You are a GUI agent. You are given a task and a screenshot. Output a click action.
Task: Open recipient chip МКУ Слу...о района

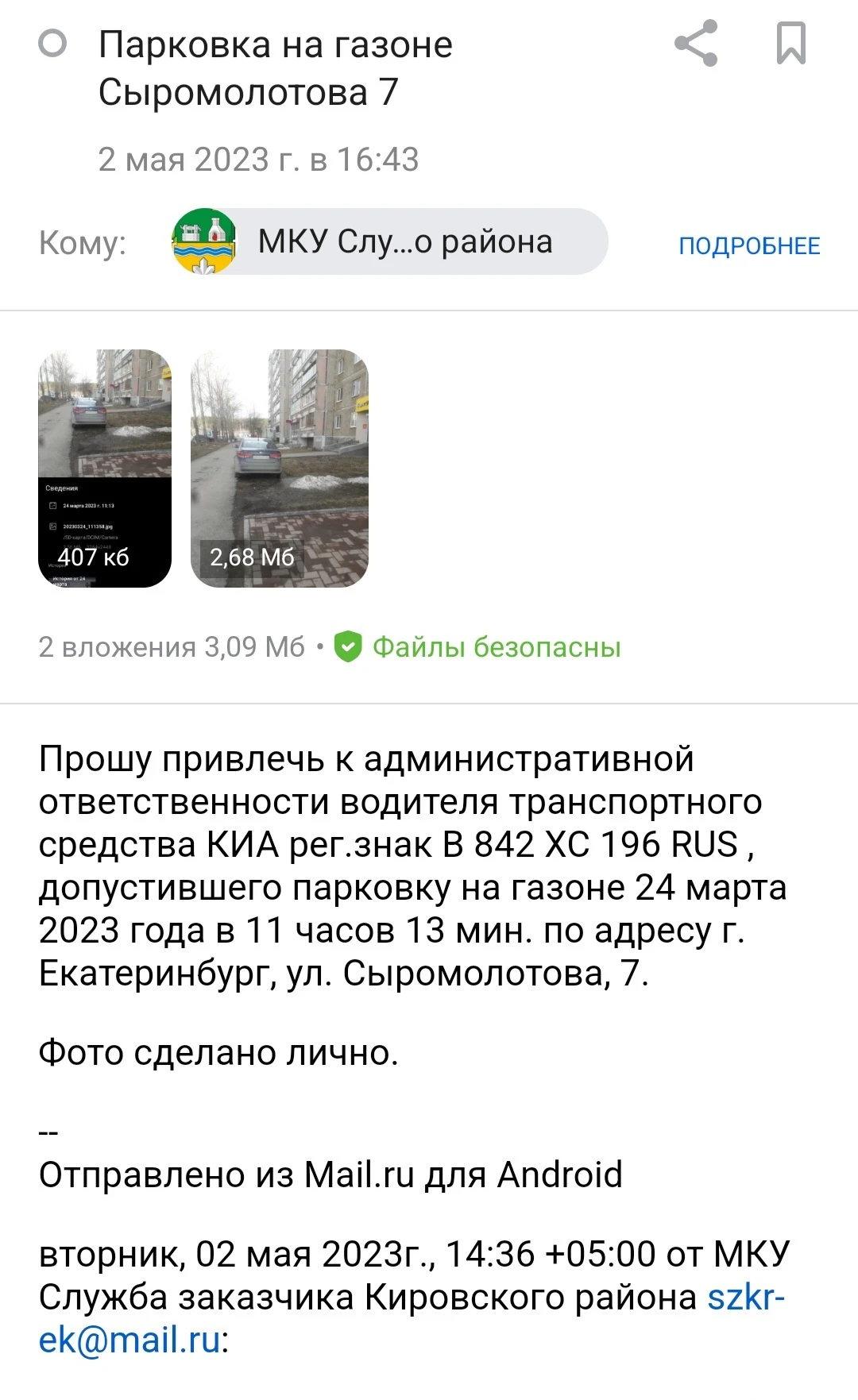click(390, 241)
